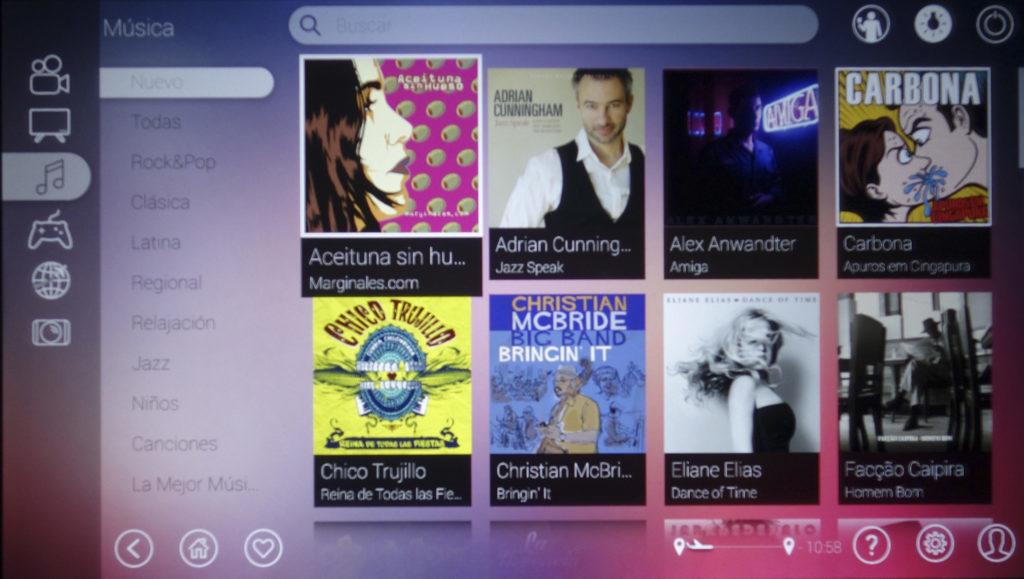
Task: Switch to the TV section
Action: click(x=49, y=125)
